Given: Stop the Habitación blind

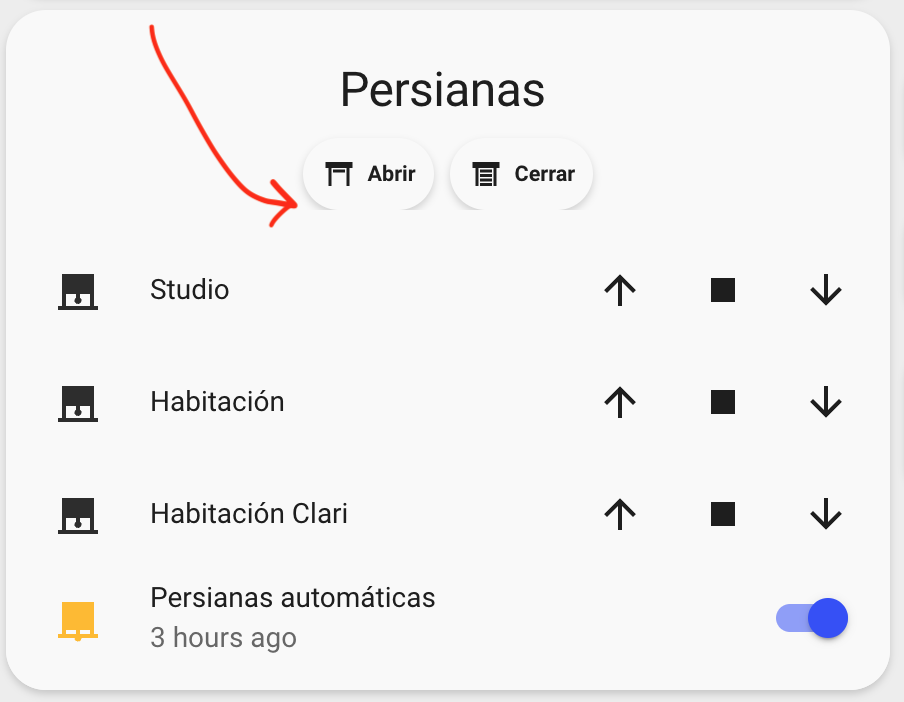Looking at the screenshot, I should click(723, 403).
